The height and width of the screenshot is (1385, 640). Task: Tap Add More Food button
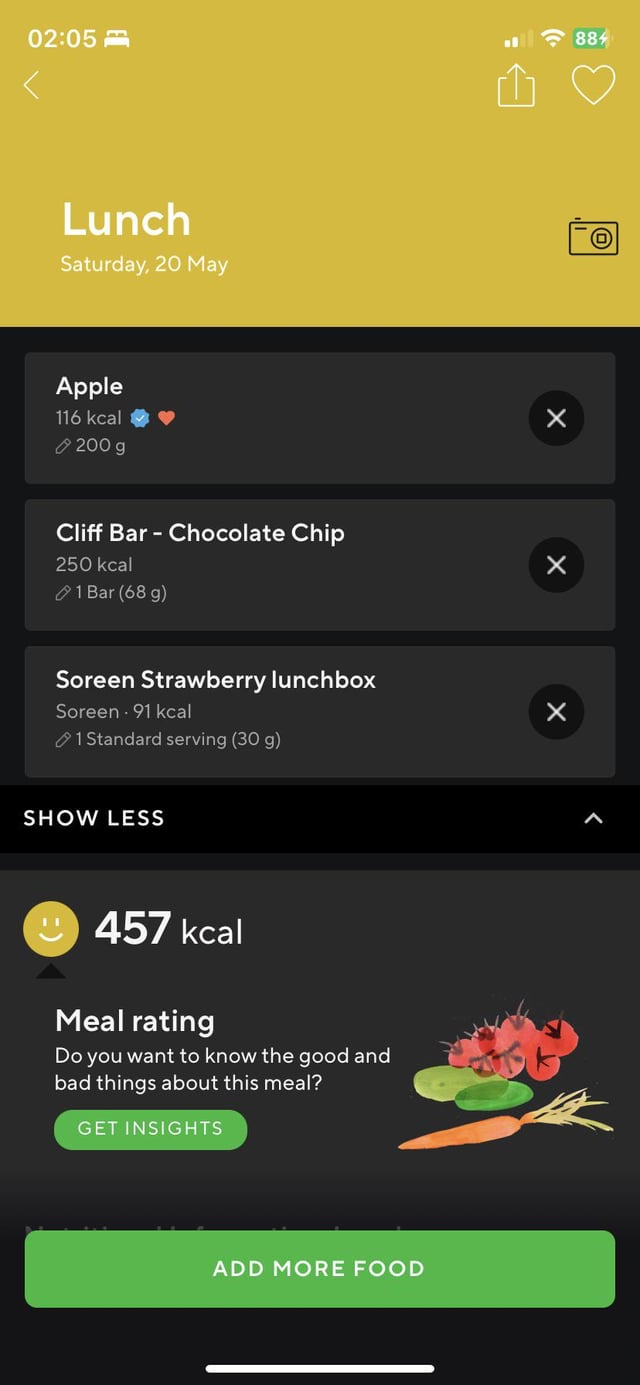pyautogui.click(x=320, y=1269)
